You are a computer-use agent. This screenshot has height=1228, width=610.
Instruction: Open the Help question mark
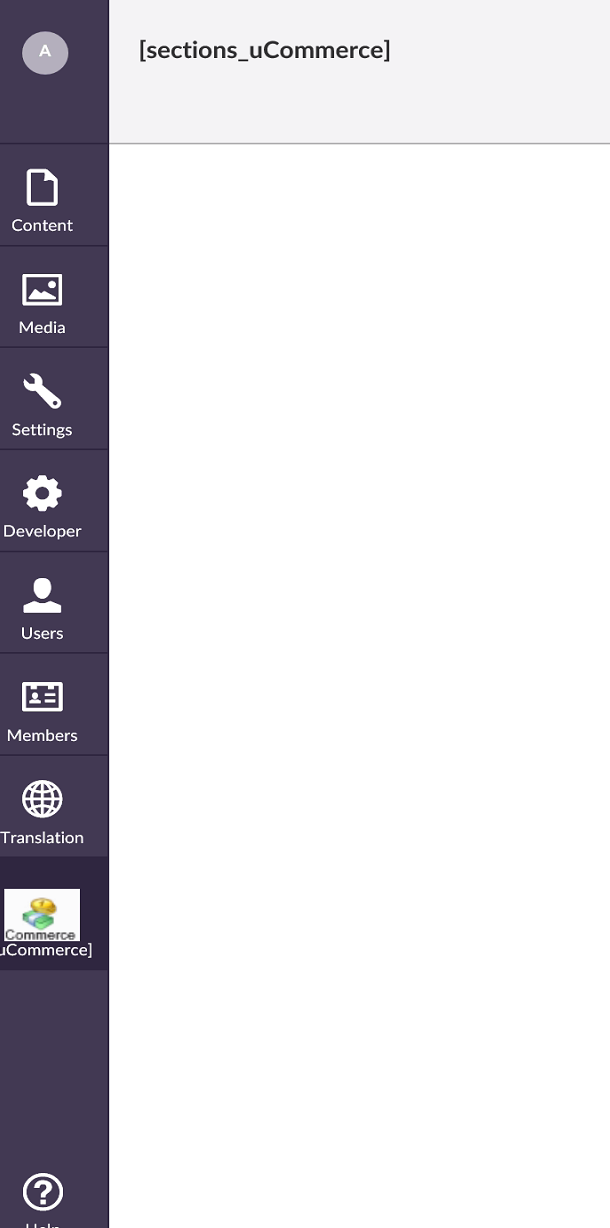[x=43, y=1194]
